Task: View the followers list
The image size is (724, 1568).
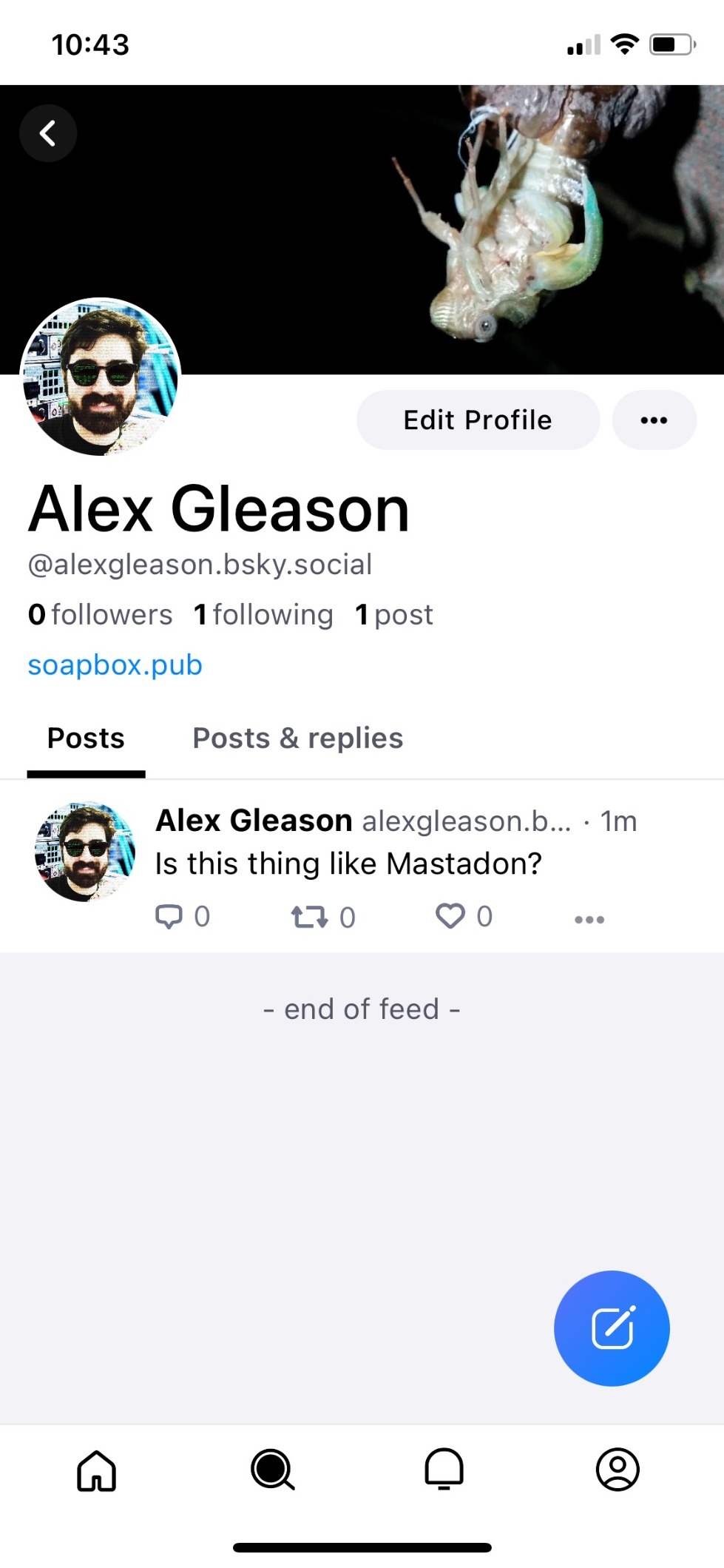Action: coord(101,615)
